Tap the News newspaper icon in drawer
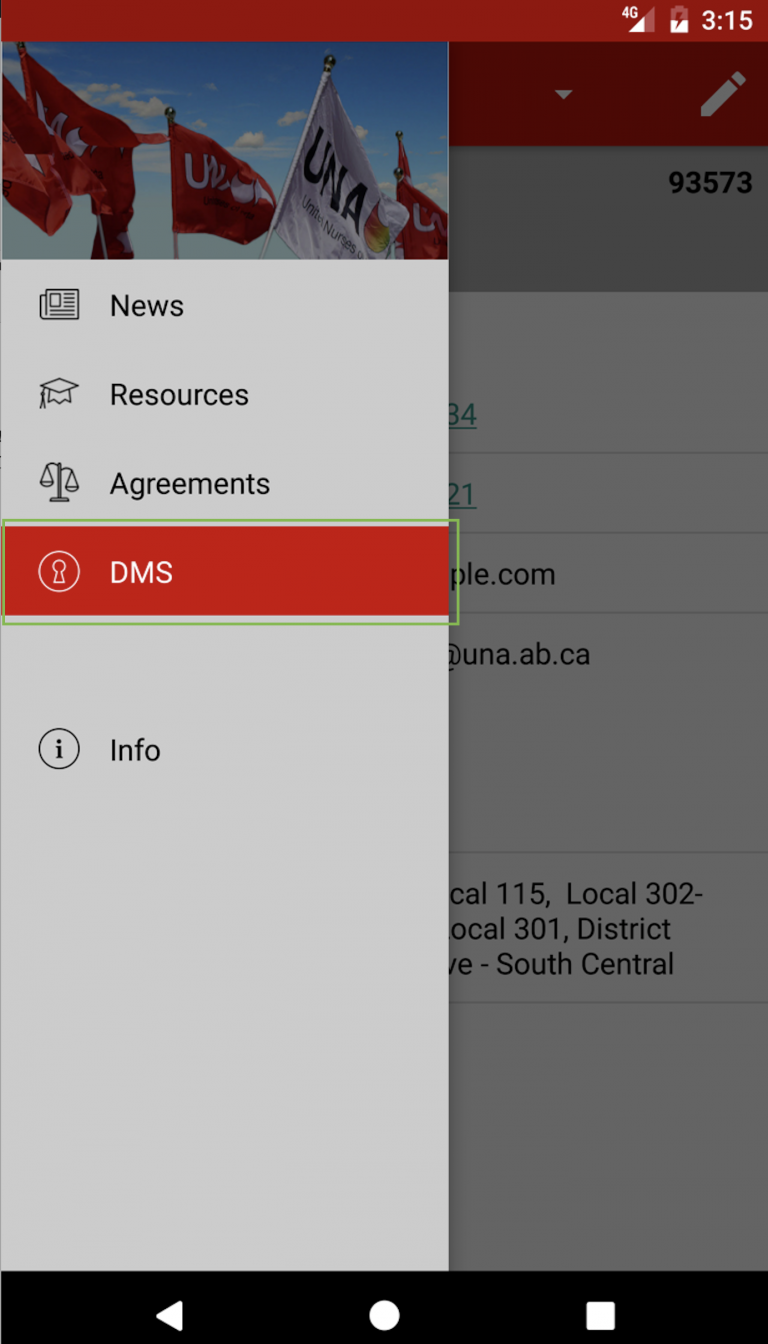The width and height of the screenshot is (768, 1344). tap(58, 305)
